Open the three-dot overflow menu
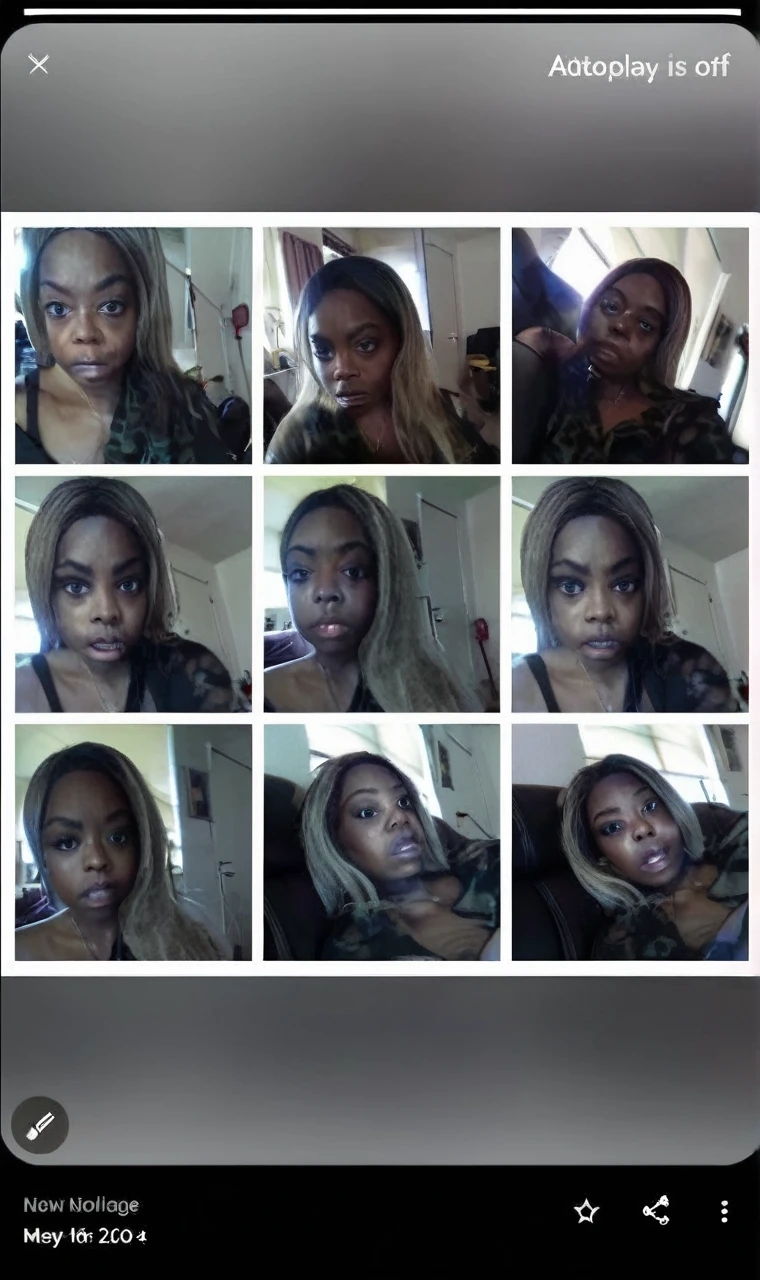 click(724, 1212)
